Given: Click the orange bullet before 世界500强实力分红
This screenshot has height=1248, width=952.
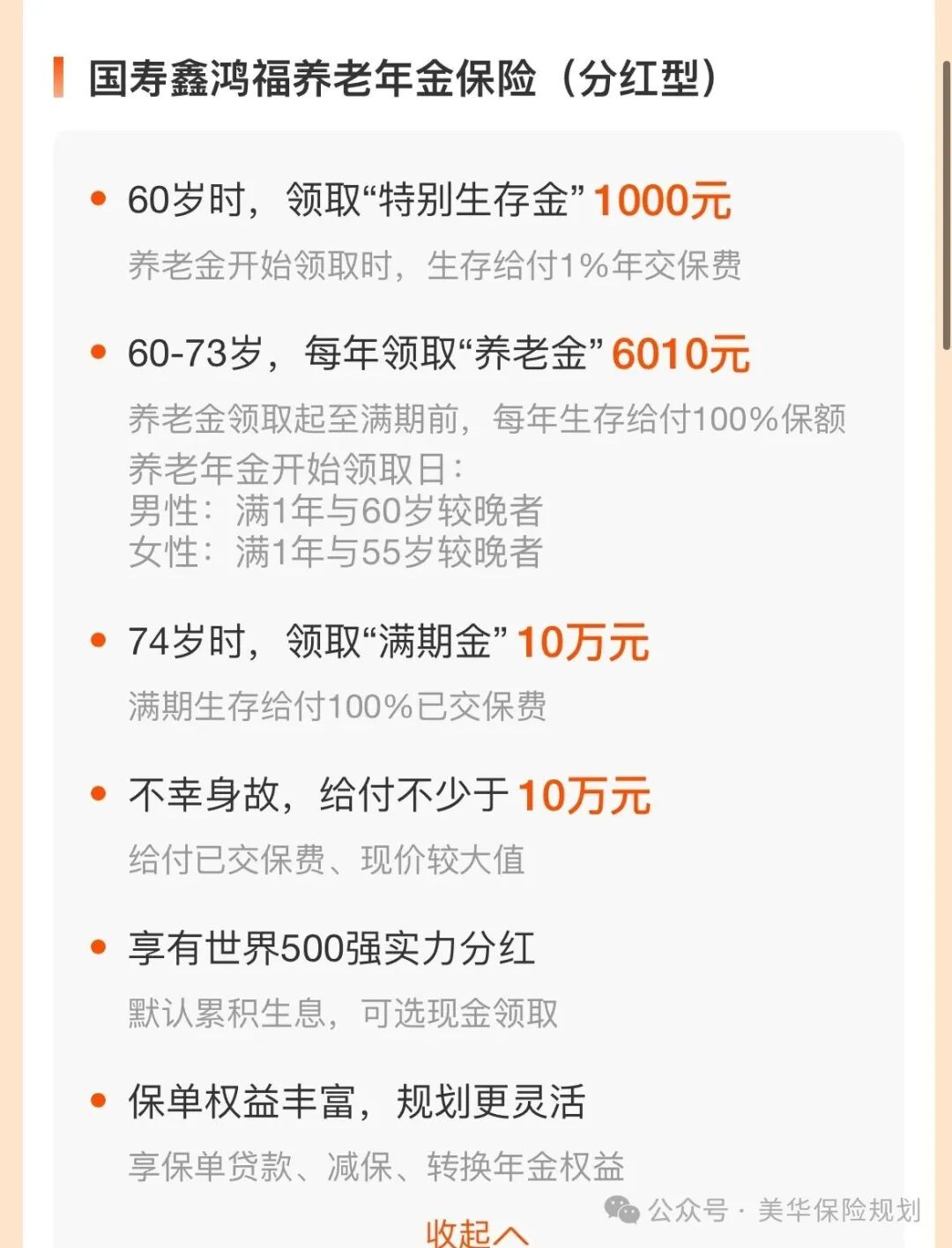Looking at the screenshot, I should click(98, 947).
